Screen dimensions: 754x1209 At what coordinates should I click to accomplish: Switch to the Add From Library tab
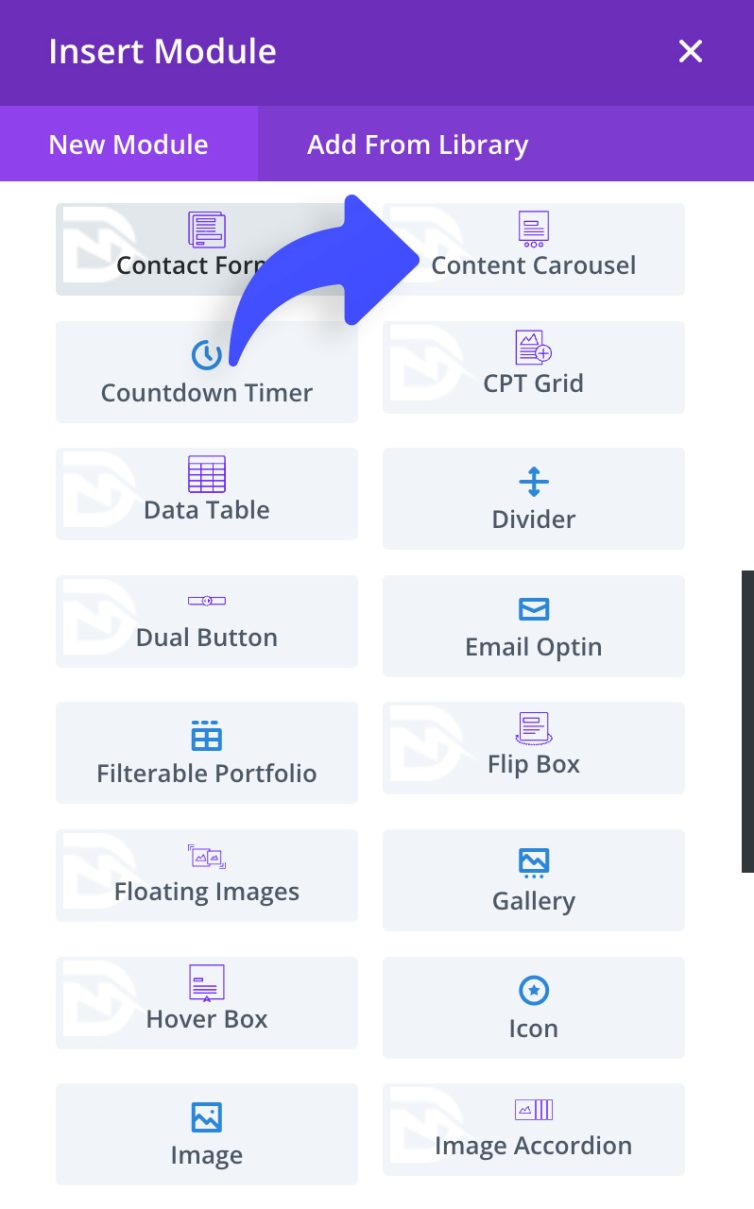(417, 144)
